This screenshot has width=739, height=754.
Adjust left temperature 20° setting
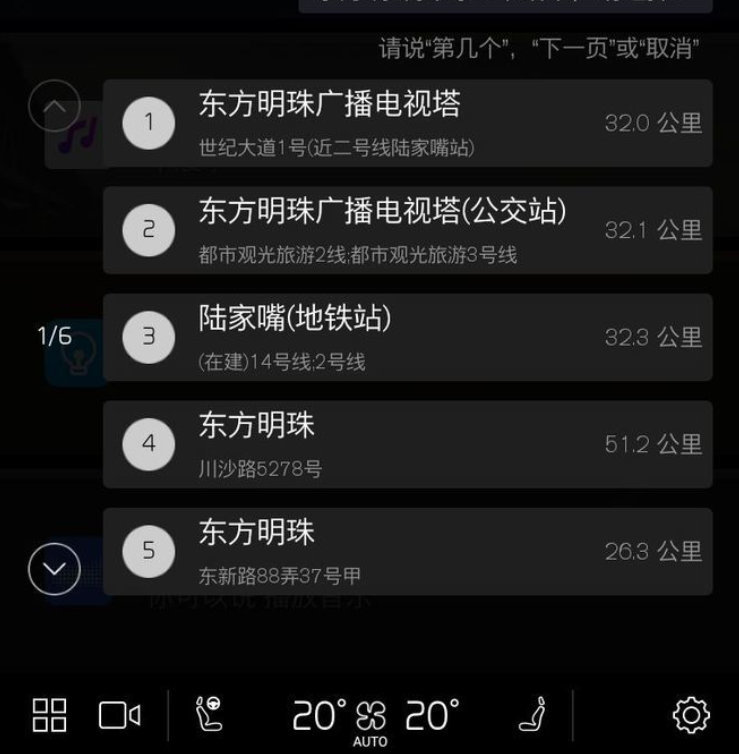tap(319, 715)
